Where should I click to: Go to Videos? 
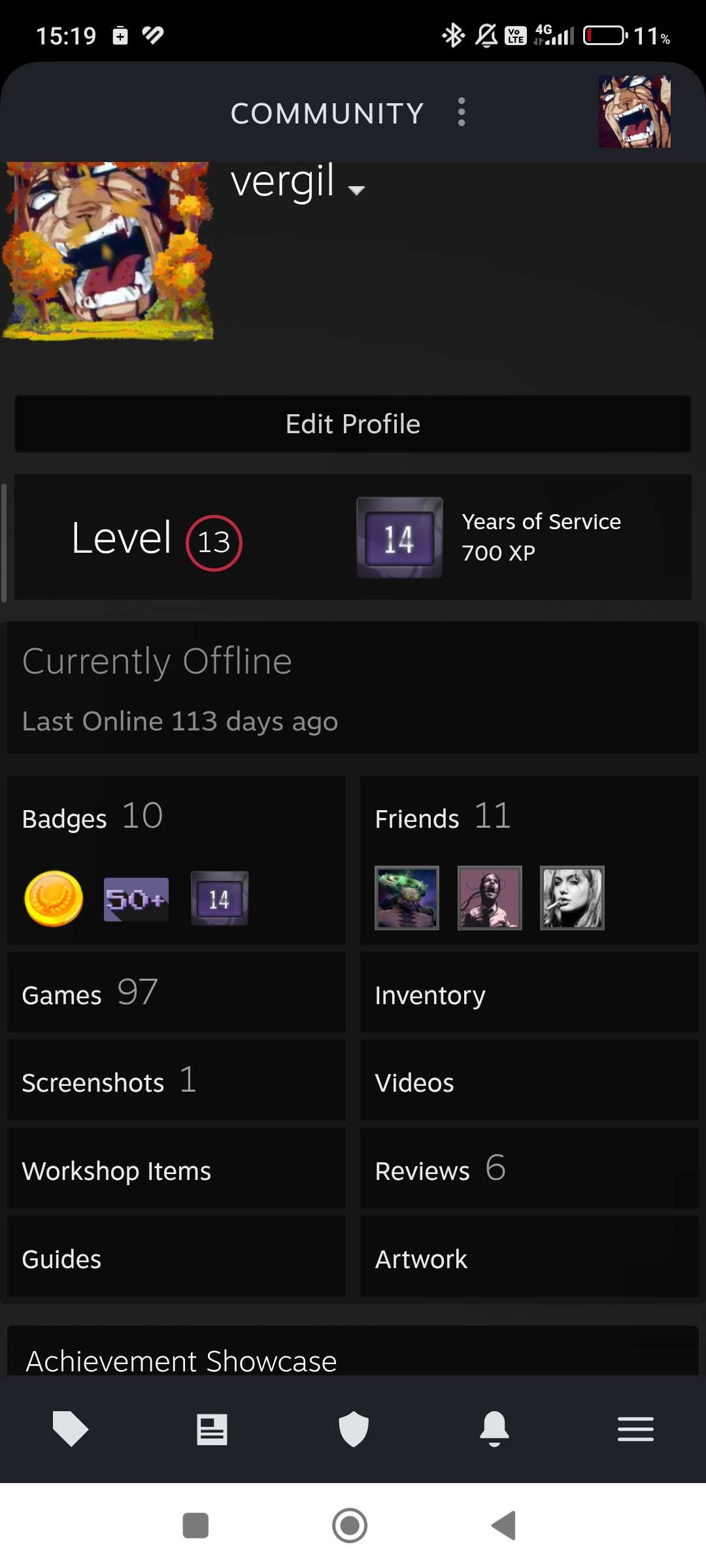tap(414, 1083)
